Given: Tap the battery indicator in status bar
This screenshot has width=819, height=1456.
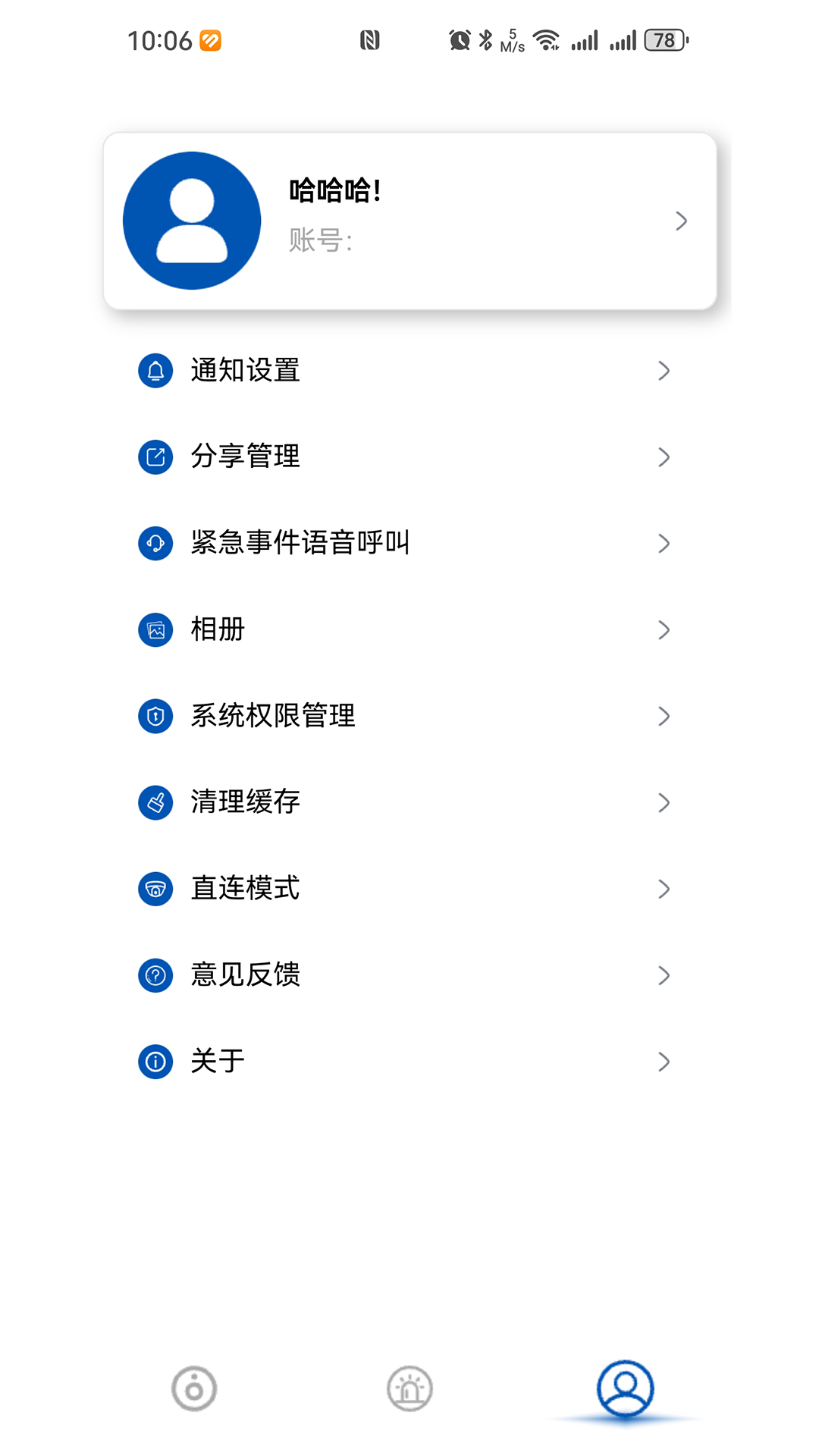Looking at the screenshot, I should coord(662,39).
